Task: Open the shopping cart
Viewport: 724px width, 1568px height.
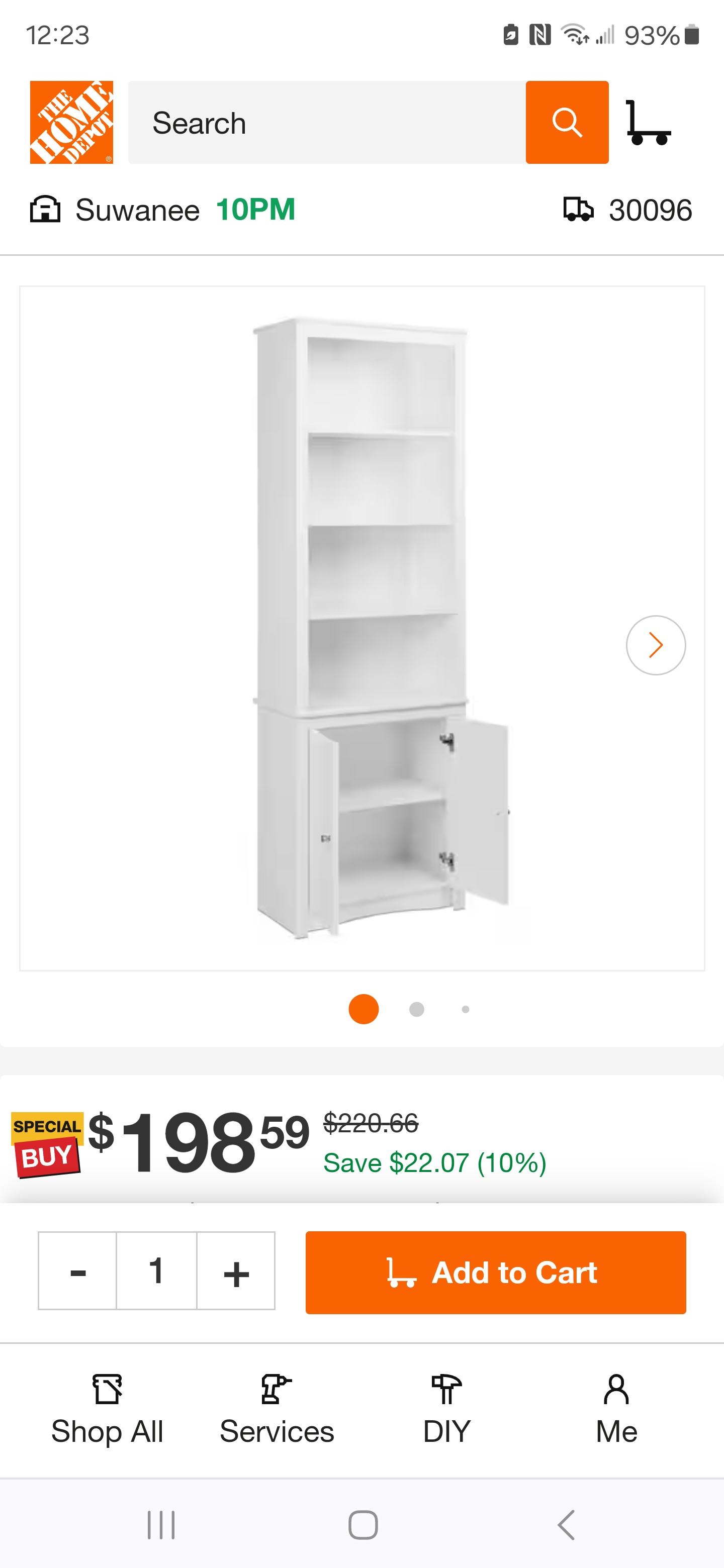Action: pos(648,122)
